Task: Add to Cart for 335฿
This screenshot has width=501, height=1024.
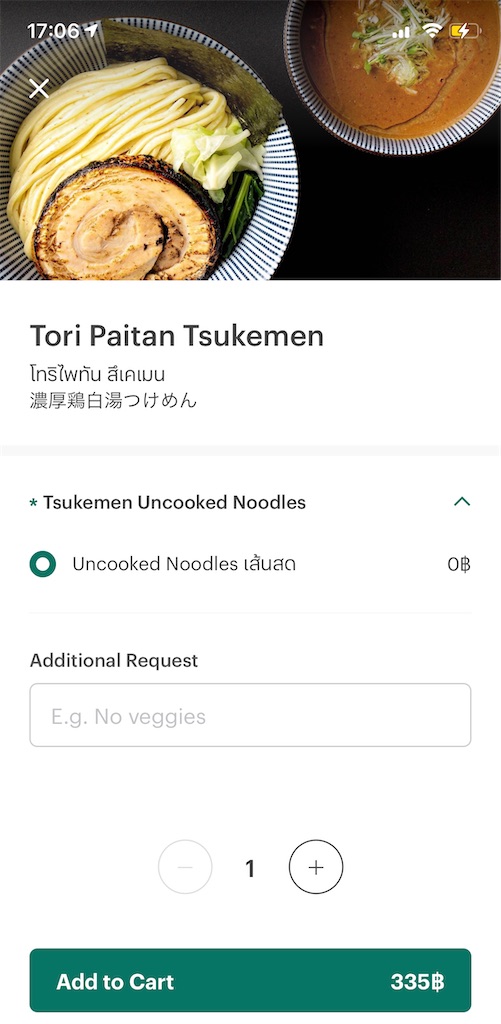Action: click(250, 980)
